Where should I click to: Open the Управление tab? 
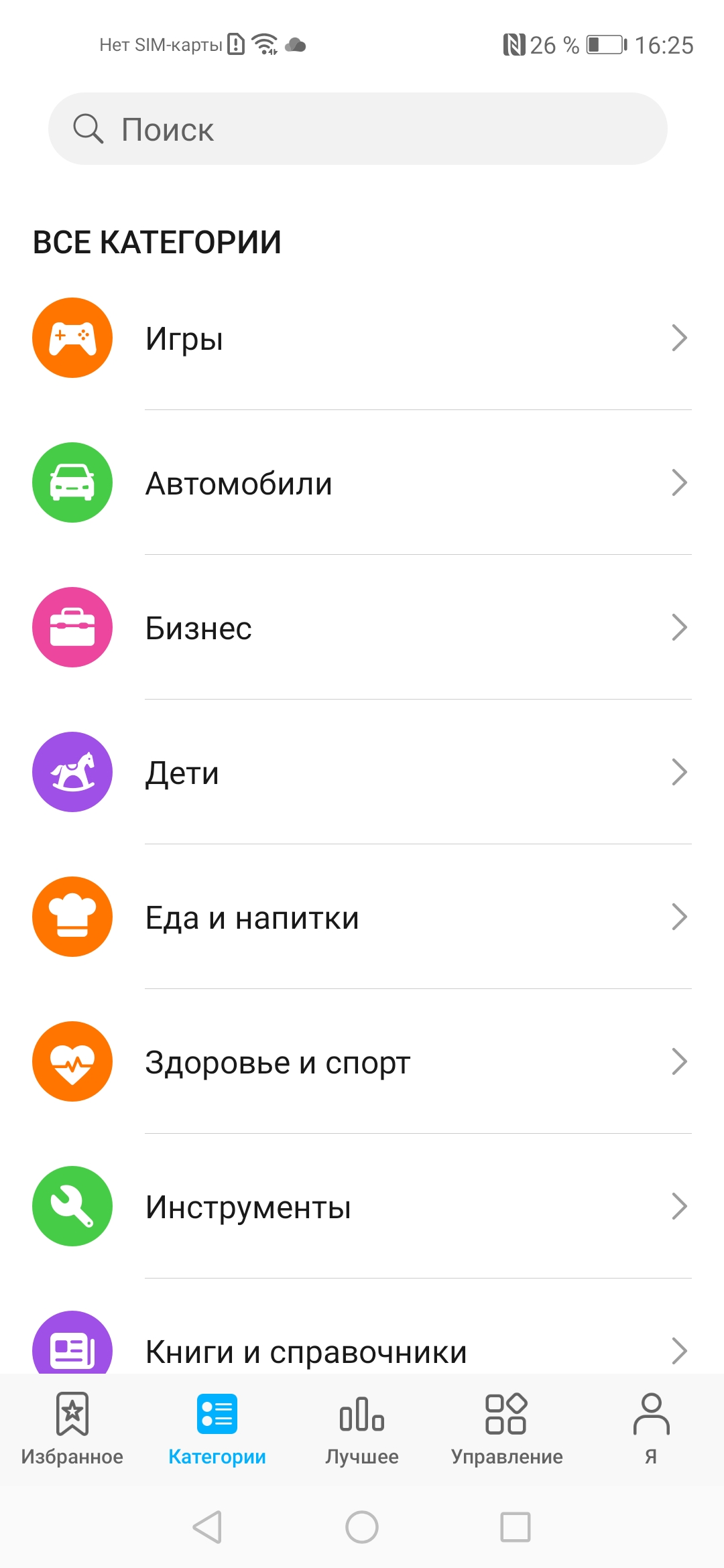click(x=507, y=1429)
